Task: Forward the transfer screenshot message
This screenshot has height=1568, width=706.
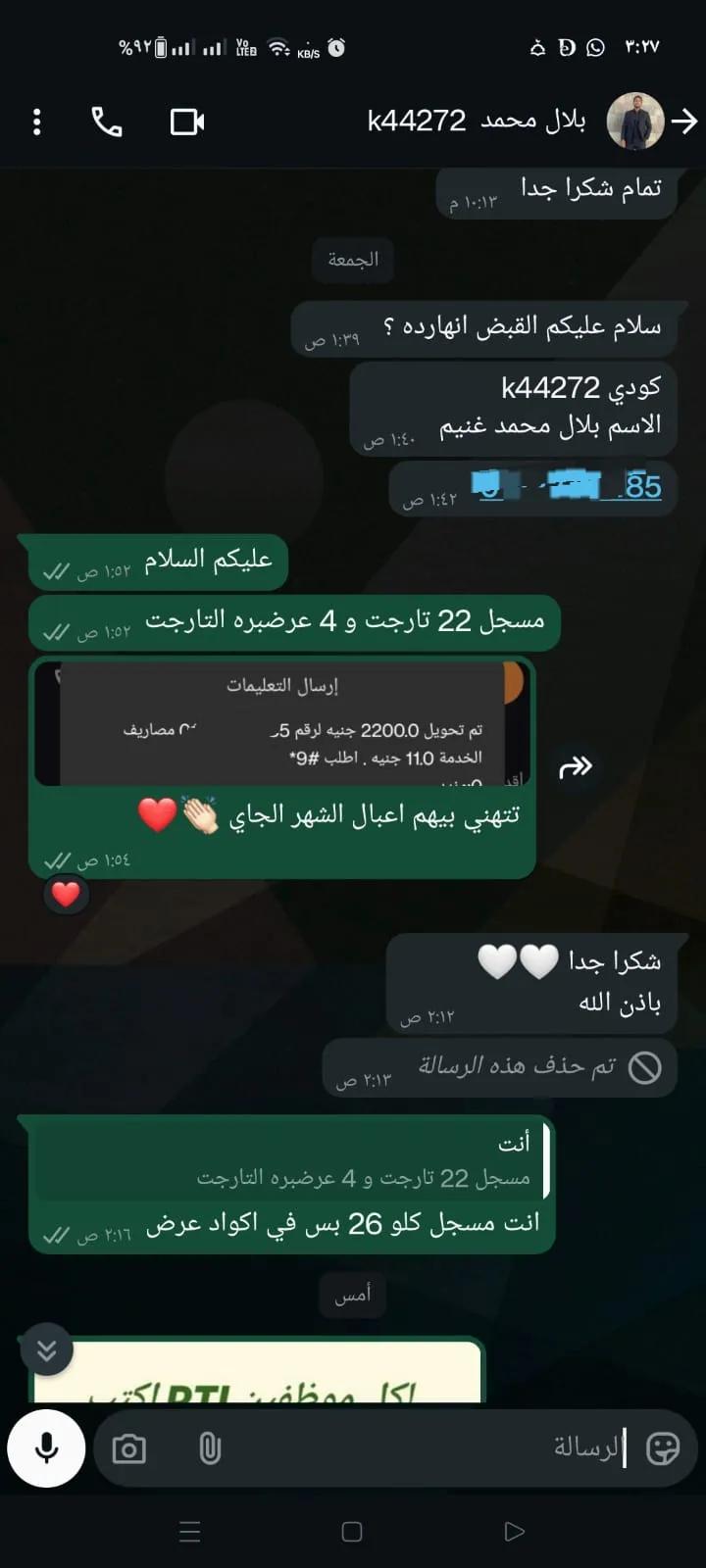Action: click(576, 766)
